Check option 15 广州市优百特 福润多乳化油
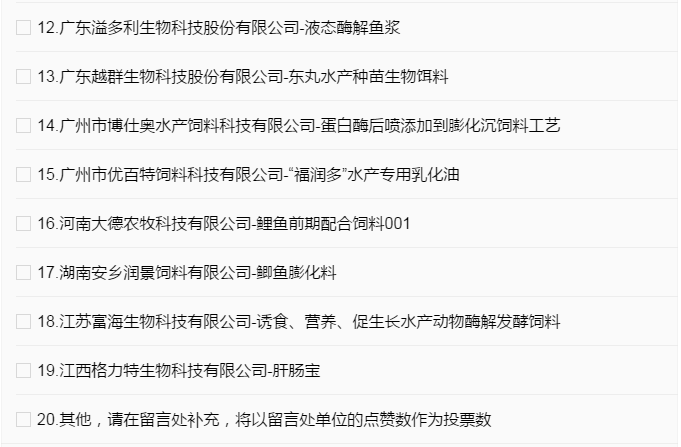The image size is (681, 447). (24, 175)
